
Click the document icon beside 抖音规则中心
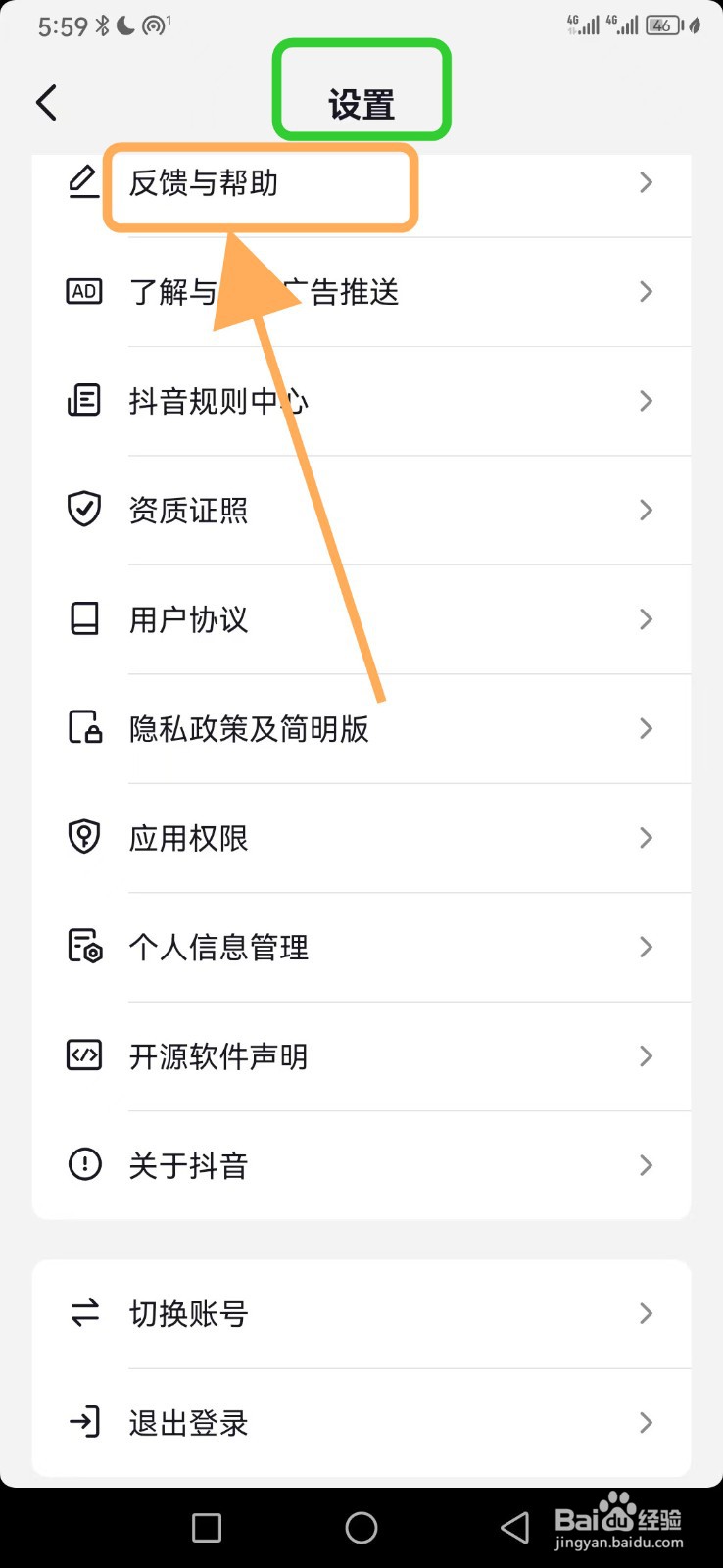coord(83,400)
